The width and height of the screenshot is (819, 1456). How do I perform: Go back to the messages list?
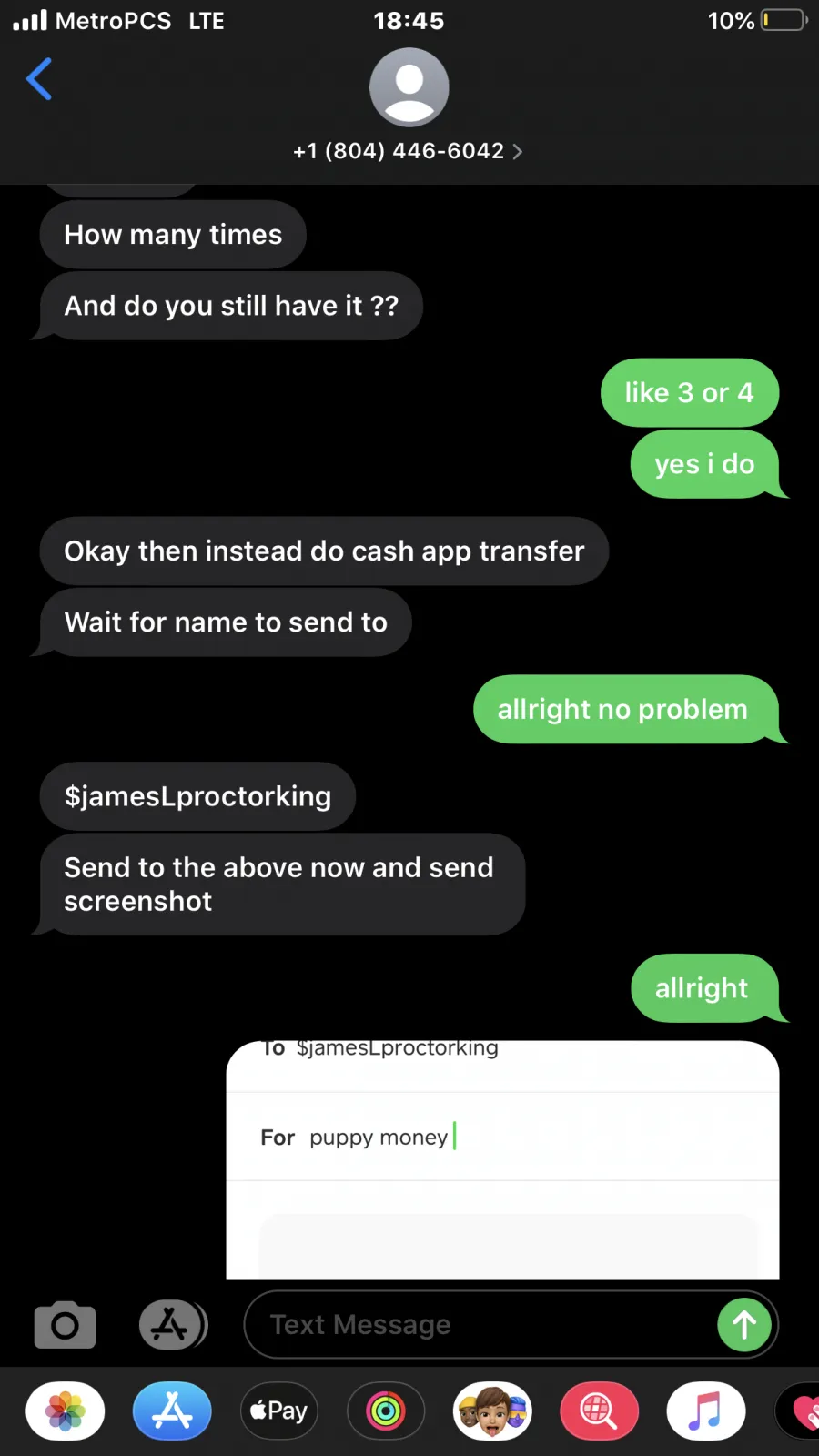(39, 79)
